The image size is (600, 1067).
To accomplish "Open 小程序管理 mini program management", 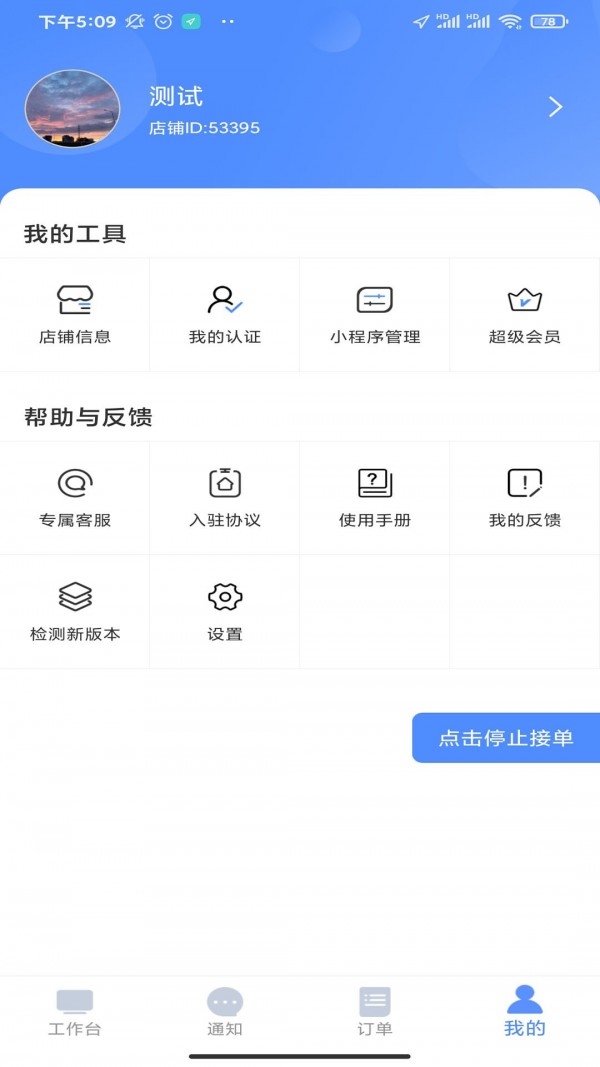I will pos(375,314).
